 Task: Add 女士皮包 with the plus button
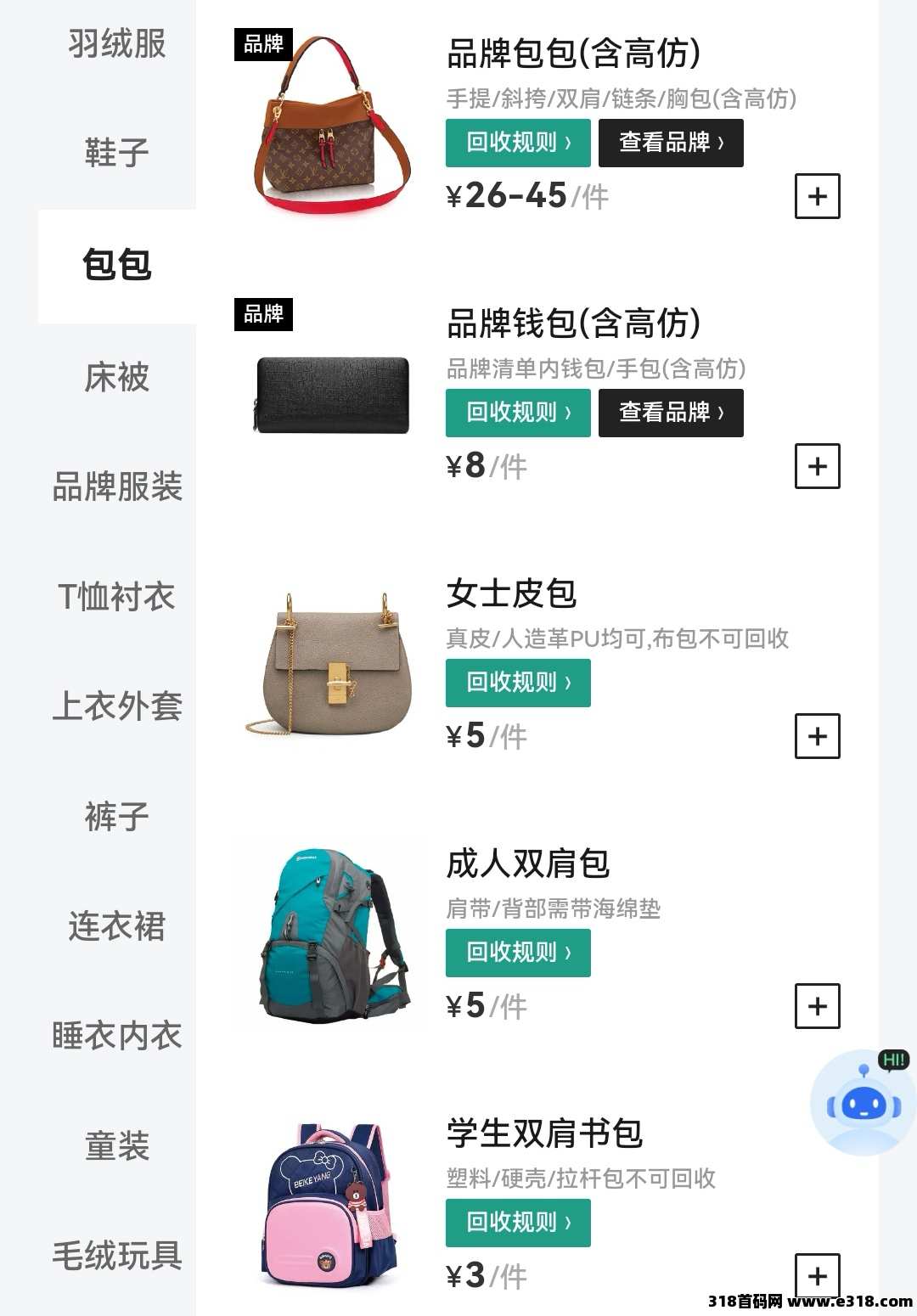(817, 736)
